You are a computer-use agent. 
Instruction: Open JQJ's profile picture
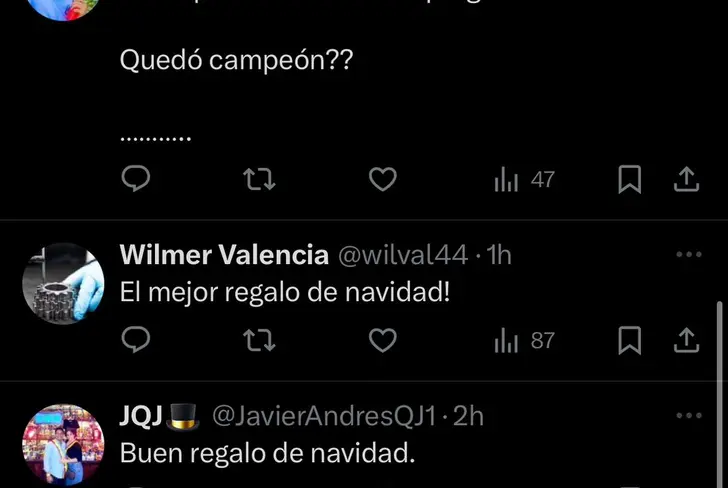point(63,445)
